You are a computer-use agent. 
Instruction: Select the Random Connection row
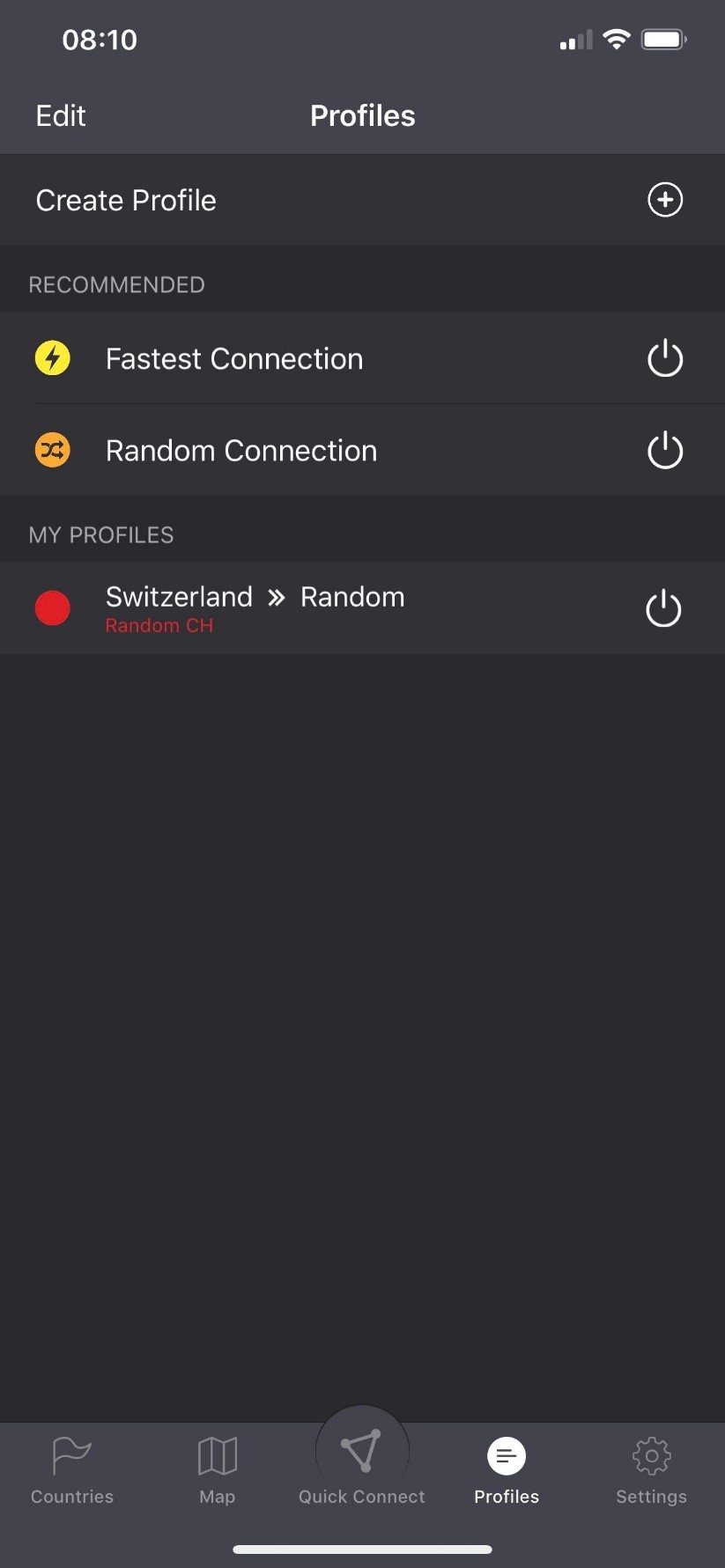[x=362, y=451]
